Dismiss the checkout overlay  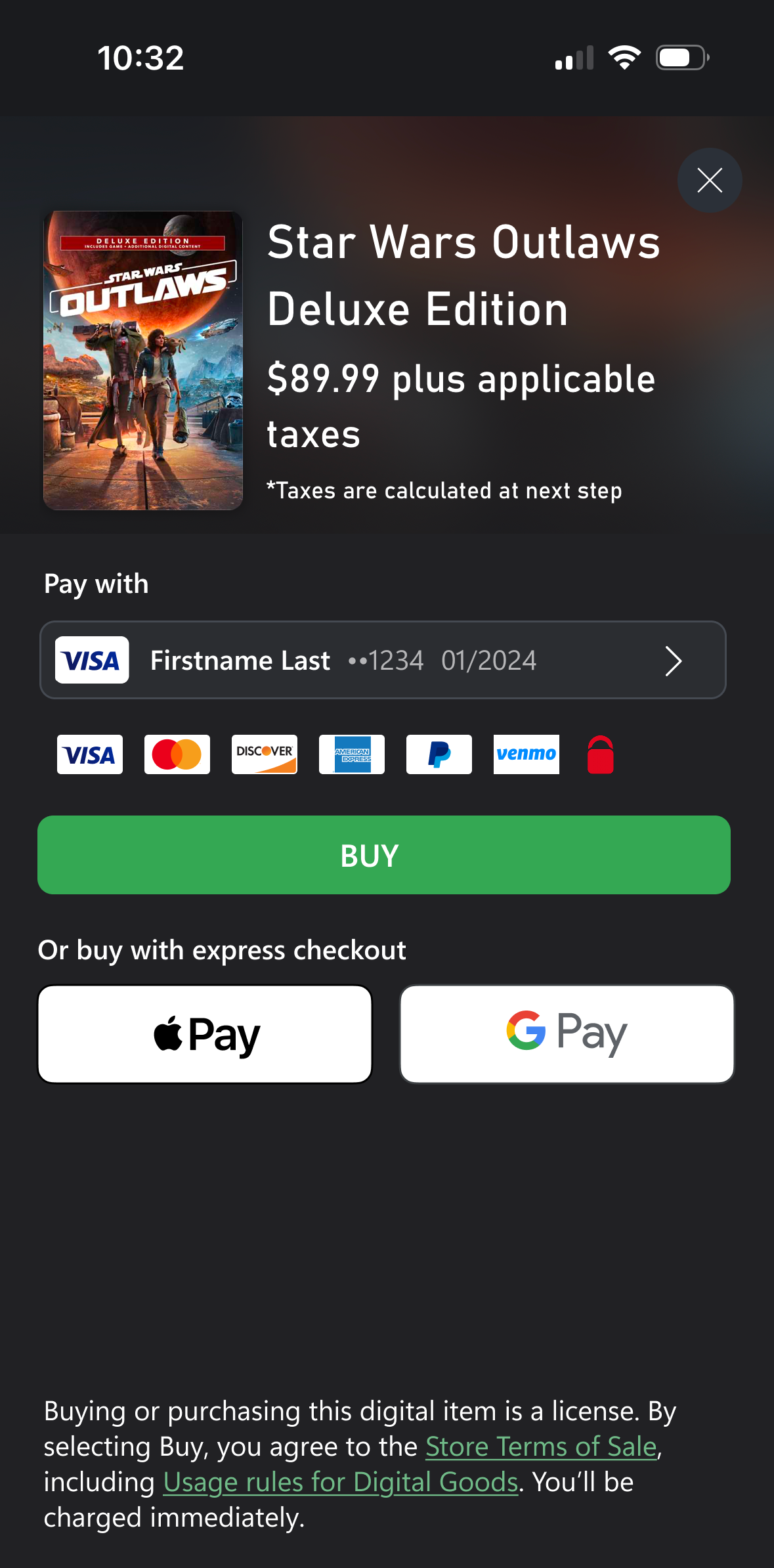pyautogui.click(x=709, y=180)
